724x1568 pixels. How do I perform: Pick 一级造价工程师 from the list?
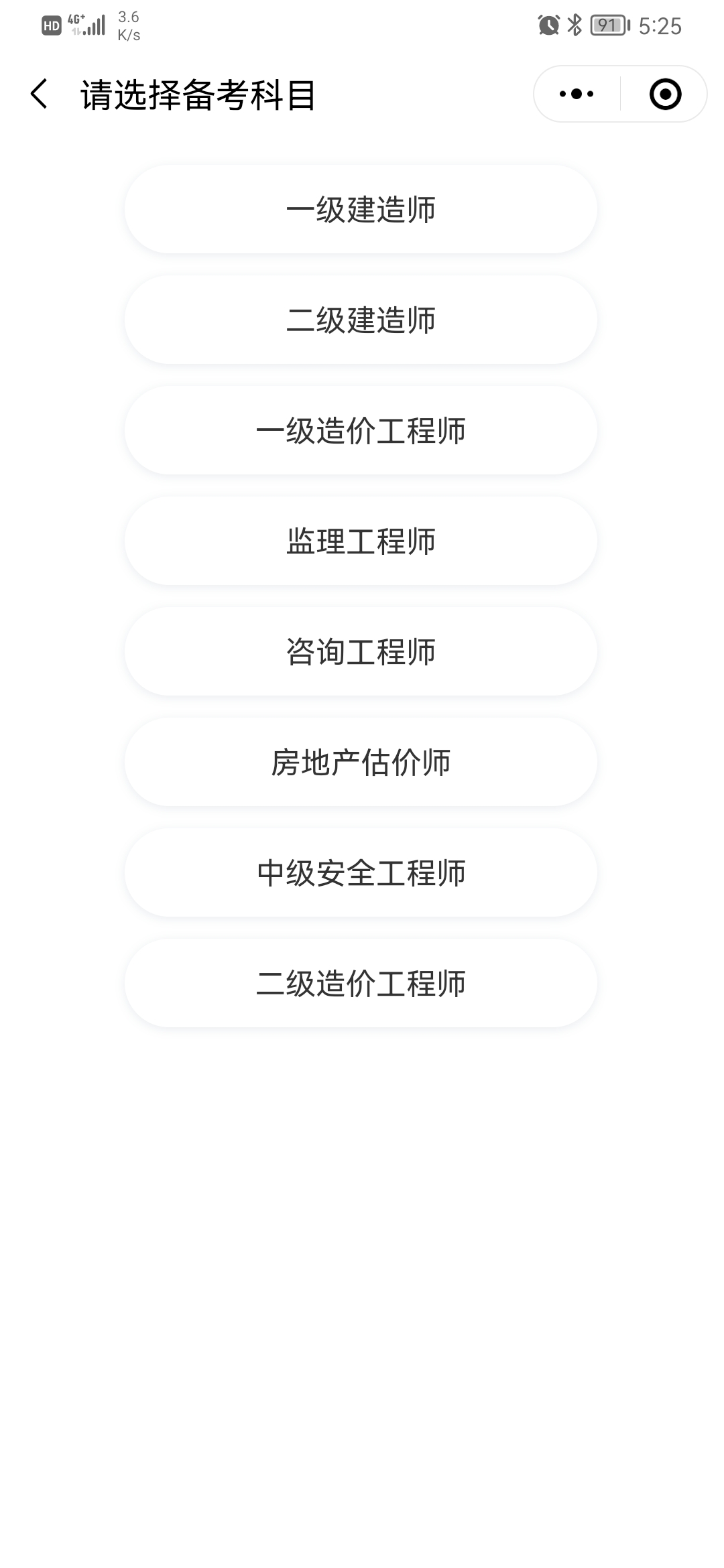pyautogui.click(x=361, y=431)
